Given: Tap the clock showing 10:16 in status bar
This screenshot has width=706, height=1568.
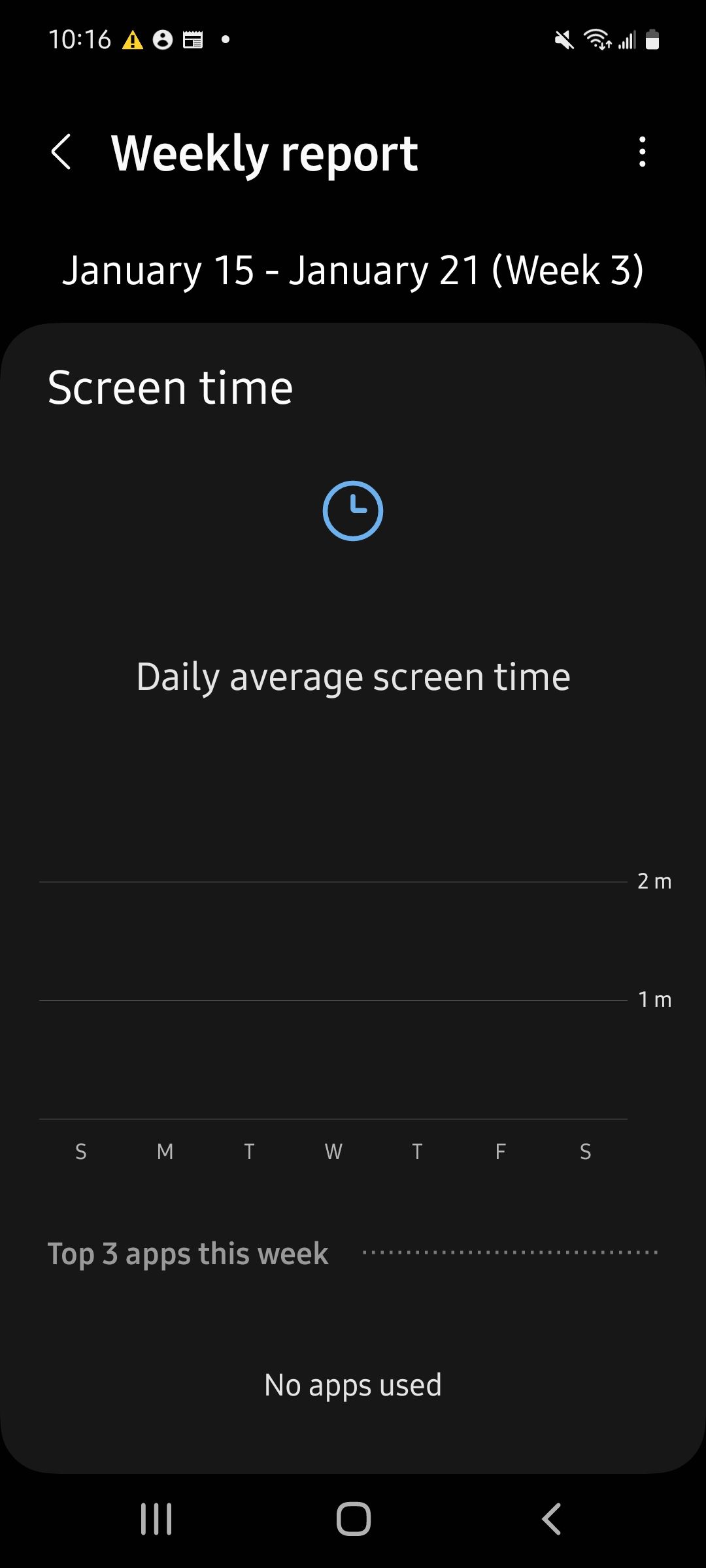Looking at the screenshot, I should pos(80,41).
